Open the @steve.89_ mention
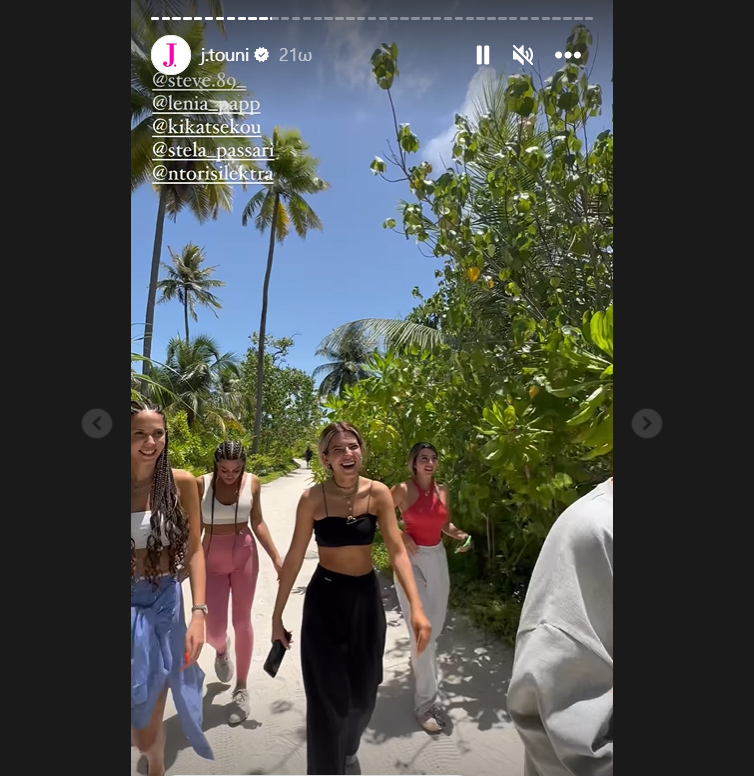Image resolution: width=754 pixels, height=776 pixels. [x=199, y=81]
